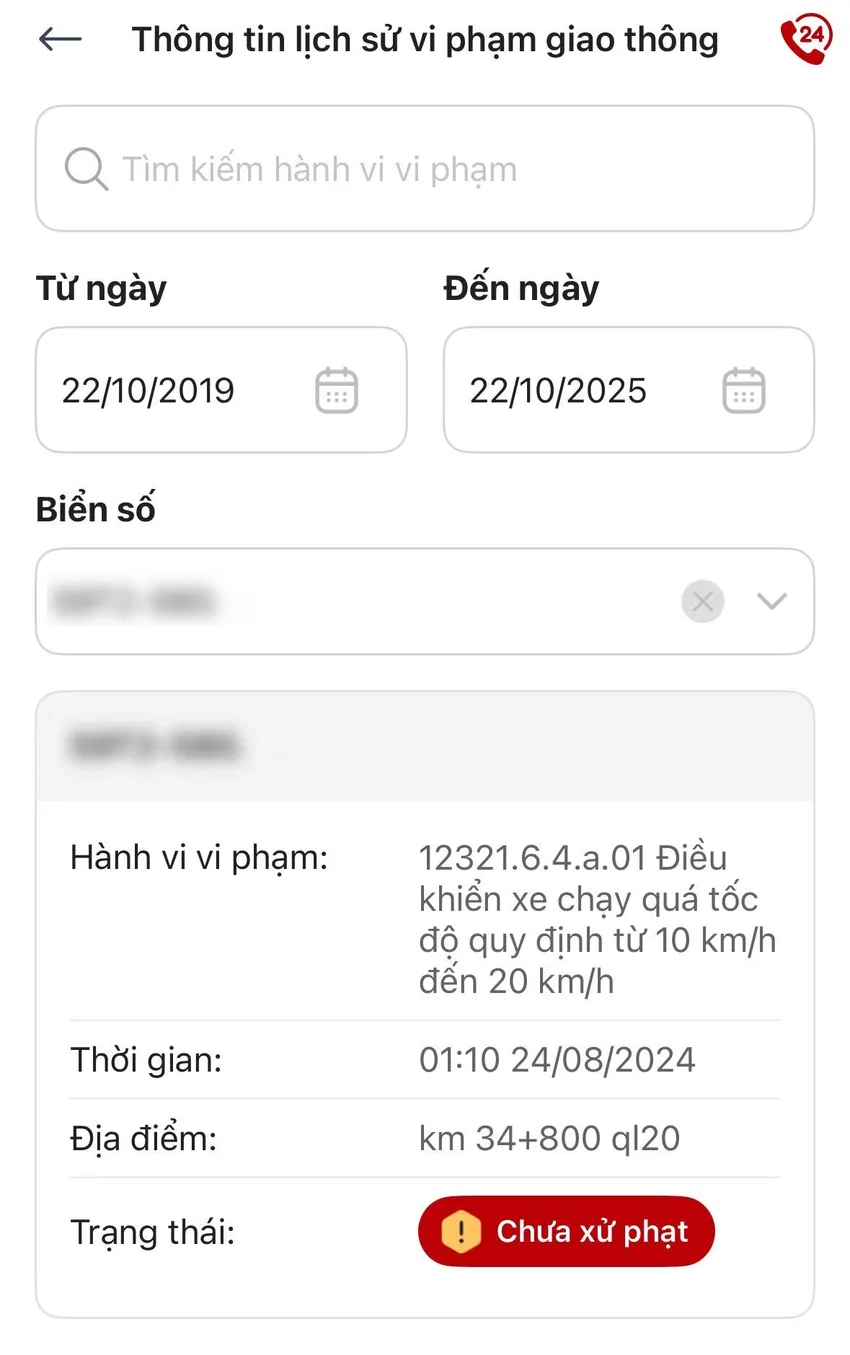Open the Đến ngày date picker
The width and height of the screenshot is (850, 1355).
pyautogui.click(x=743, y=390)
